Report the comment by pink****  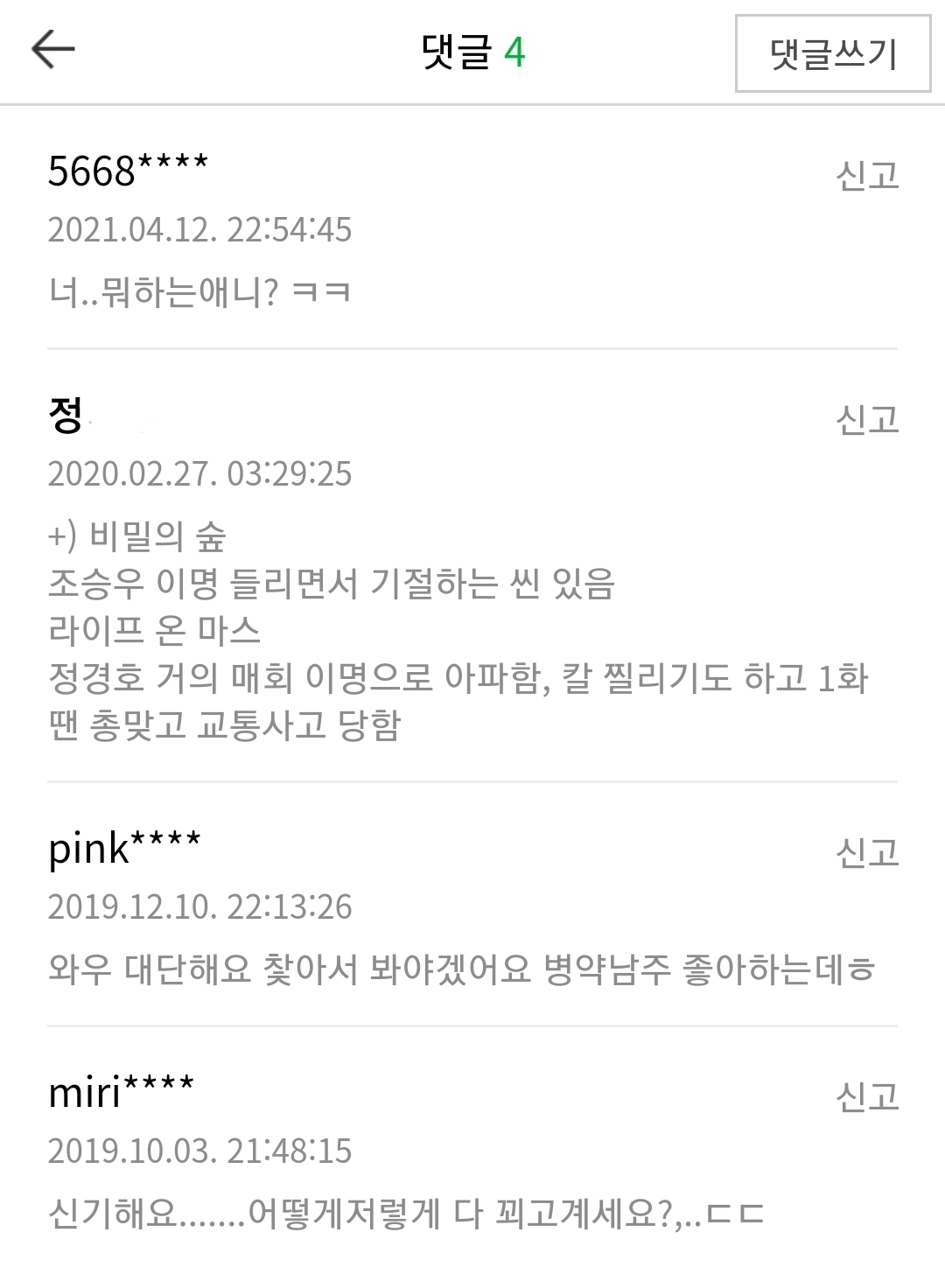pos(866,852)
